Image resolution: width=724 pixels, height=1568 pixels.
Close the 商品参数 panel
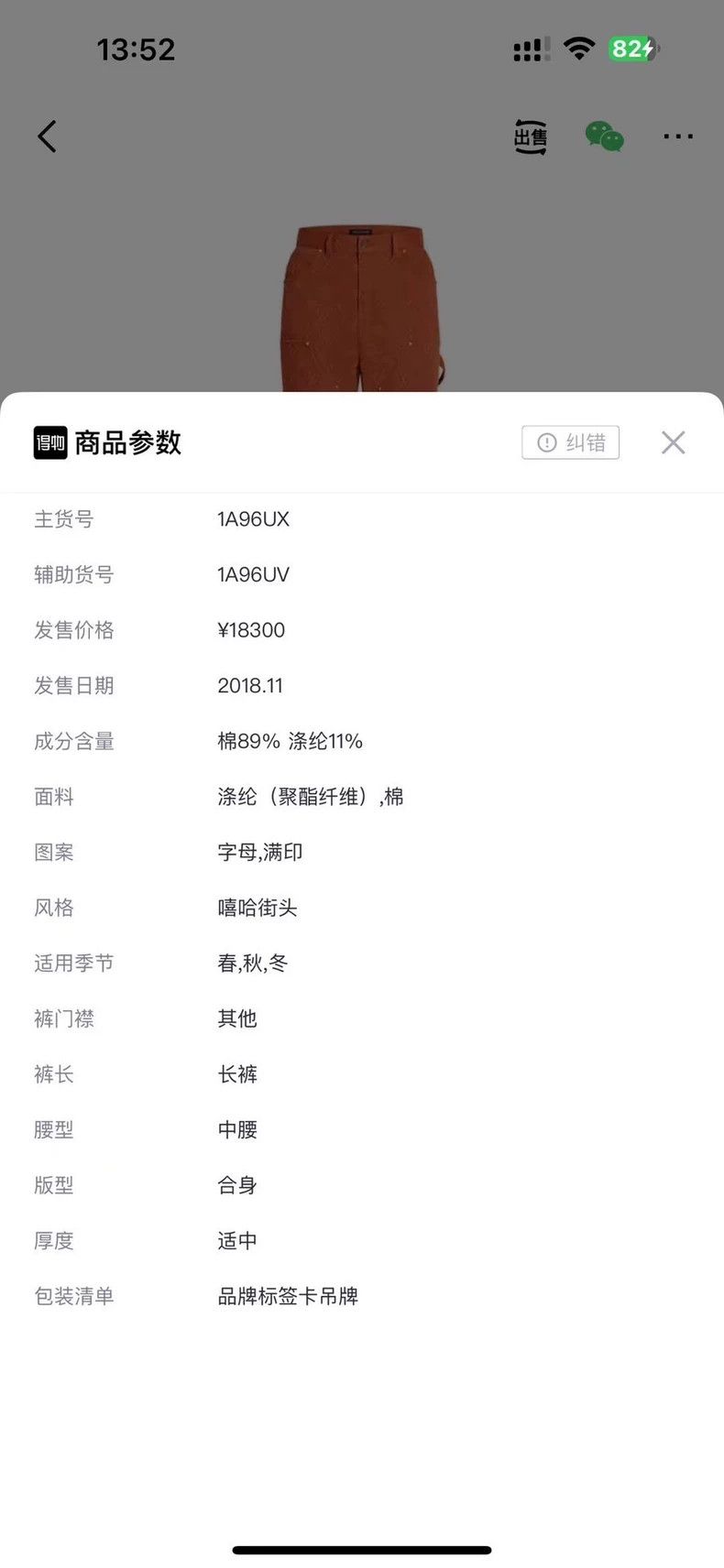(x=673, y=442)
